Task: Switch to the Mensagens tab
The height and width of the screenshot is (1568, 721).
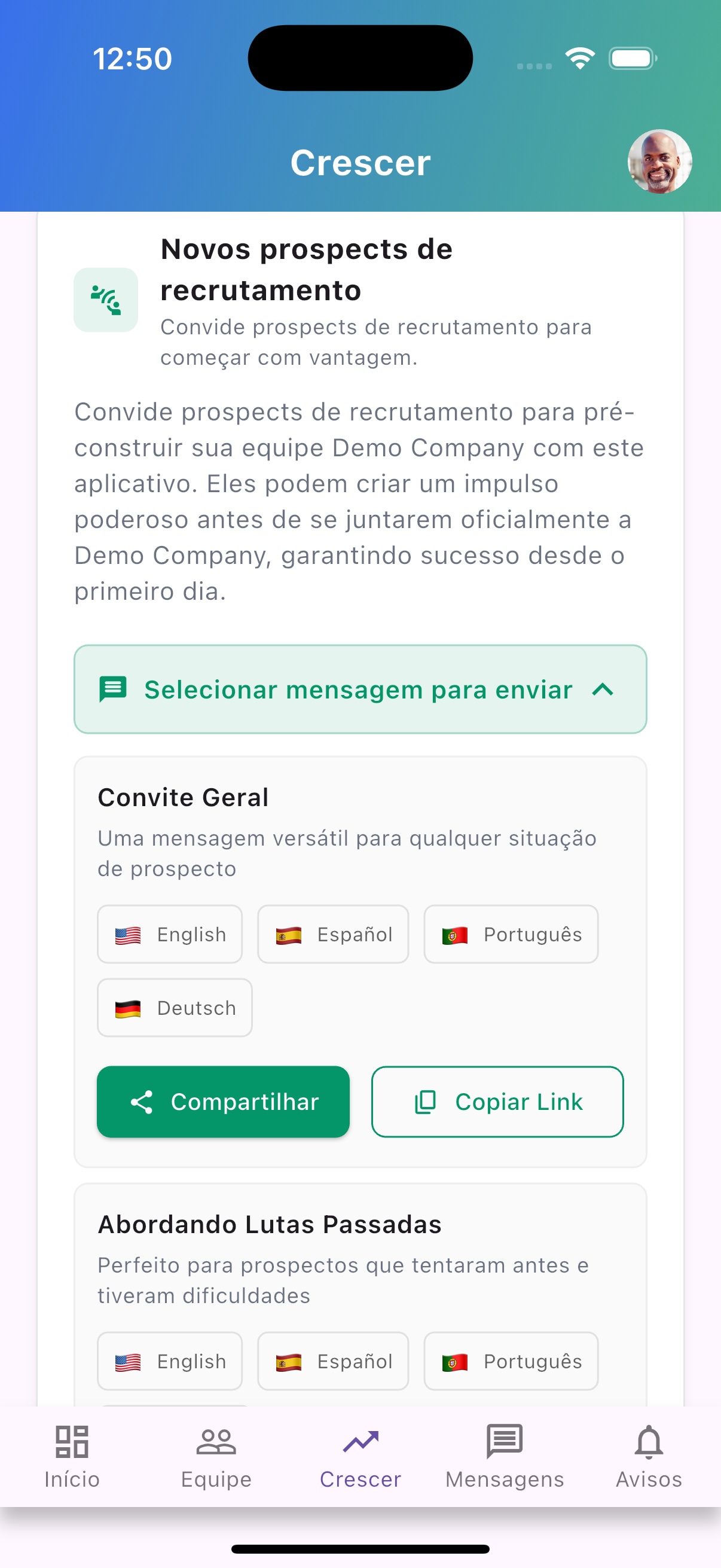Action: [x=505, y=1461]
